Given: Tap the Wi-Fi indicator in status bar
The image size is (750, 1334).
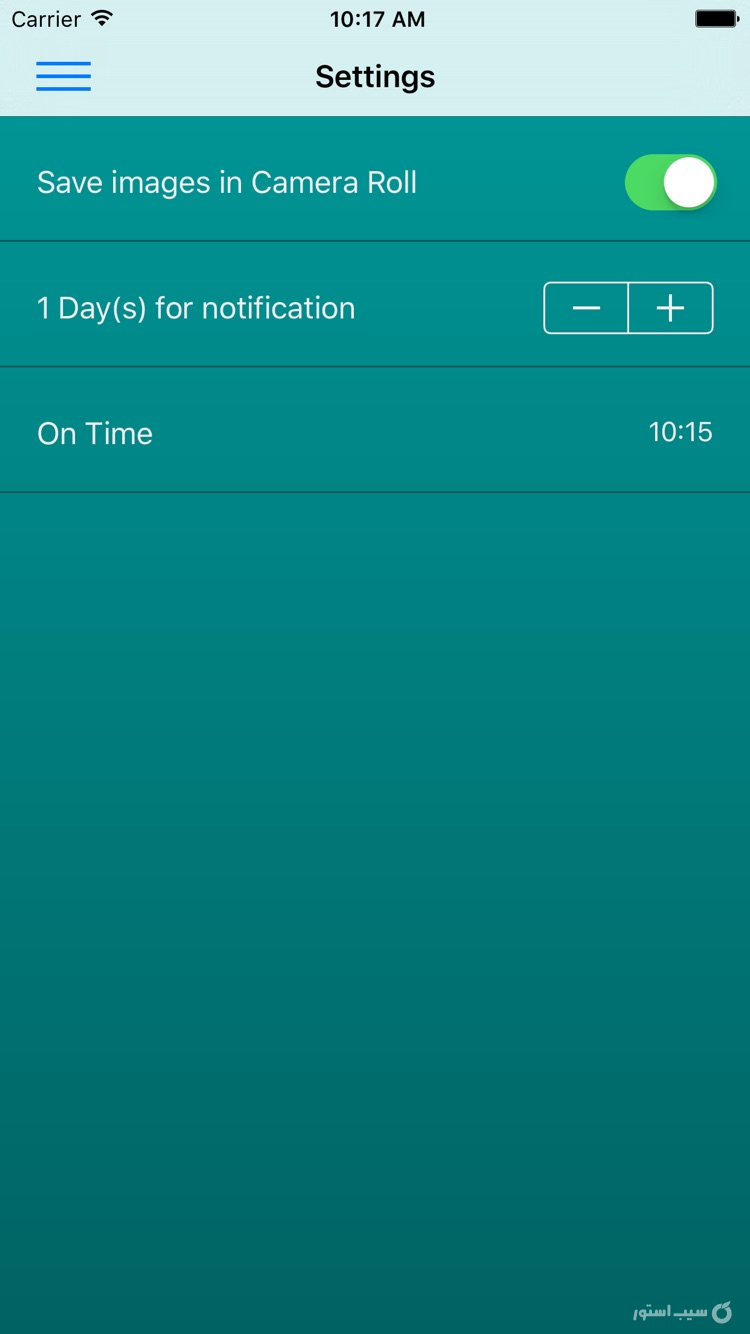Looking at the screenshot, I should click(x=100, y=18).
